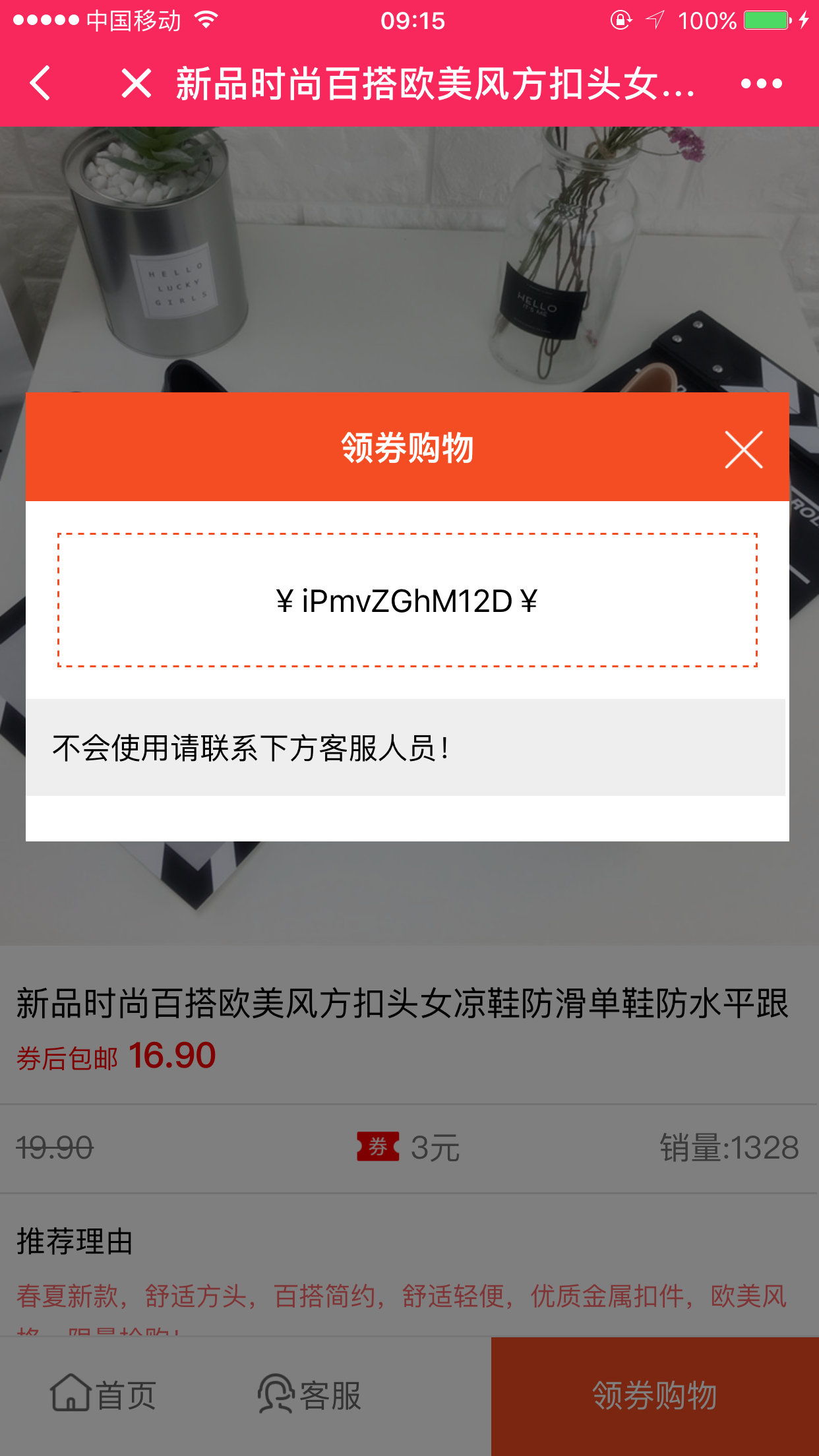The width and height of the screenshot is (819, 1456).
Task: Go to 首页 home page
Action: [104, 1395]
